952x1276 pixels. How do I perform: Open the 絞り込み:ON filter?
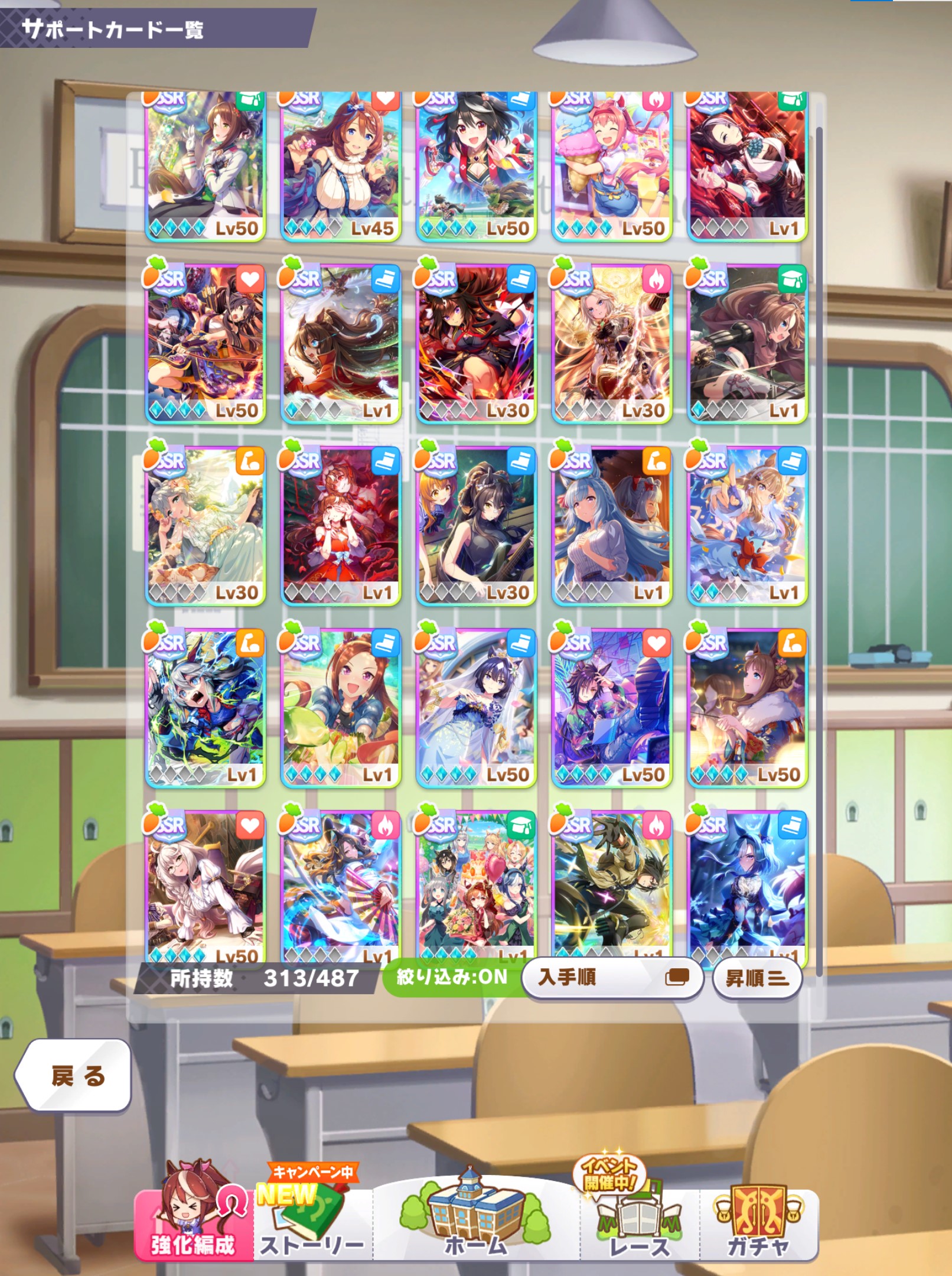point(452,976)
